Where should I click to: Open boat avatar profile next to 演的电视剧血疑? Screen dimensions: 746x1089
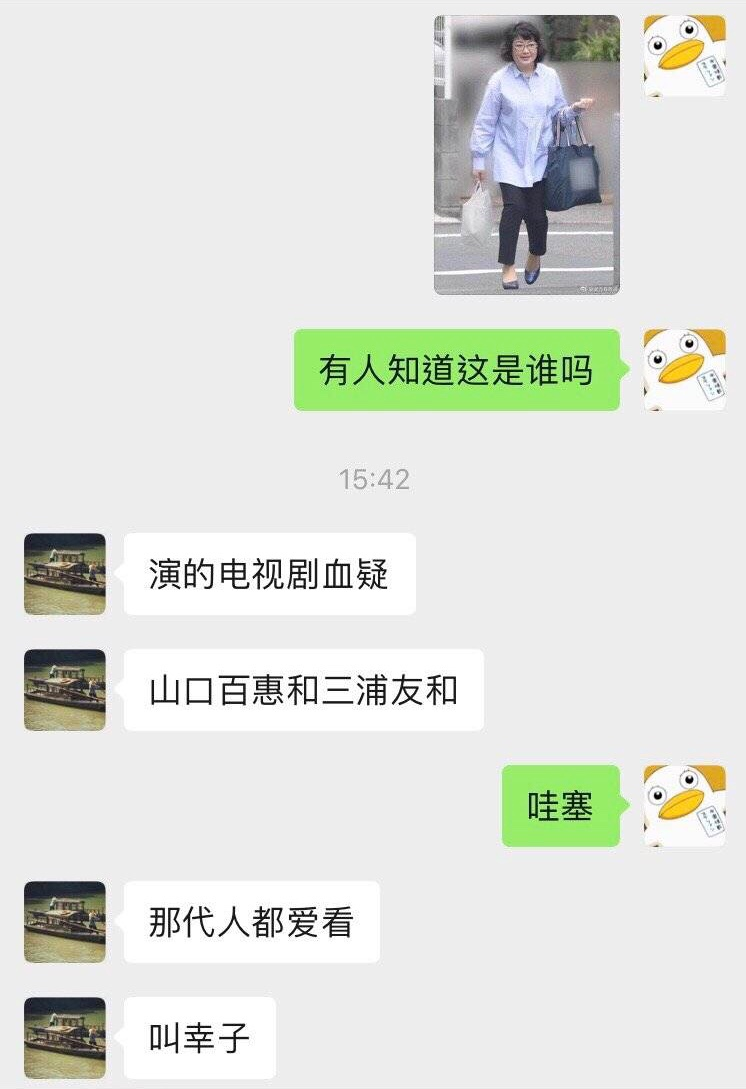(x=65, y=574)
